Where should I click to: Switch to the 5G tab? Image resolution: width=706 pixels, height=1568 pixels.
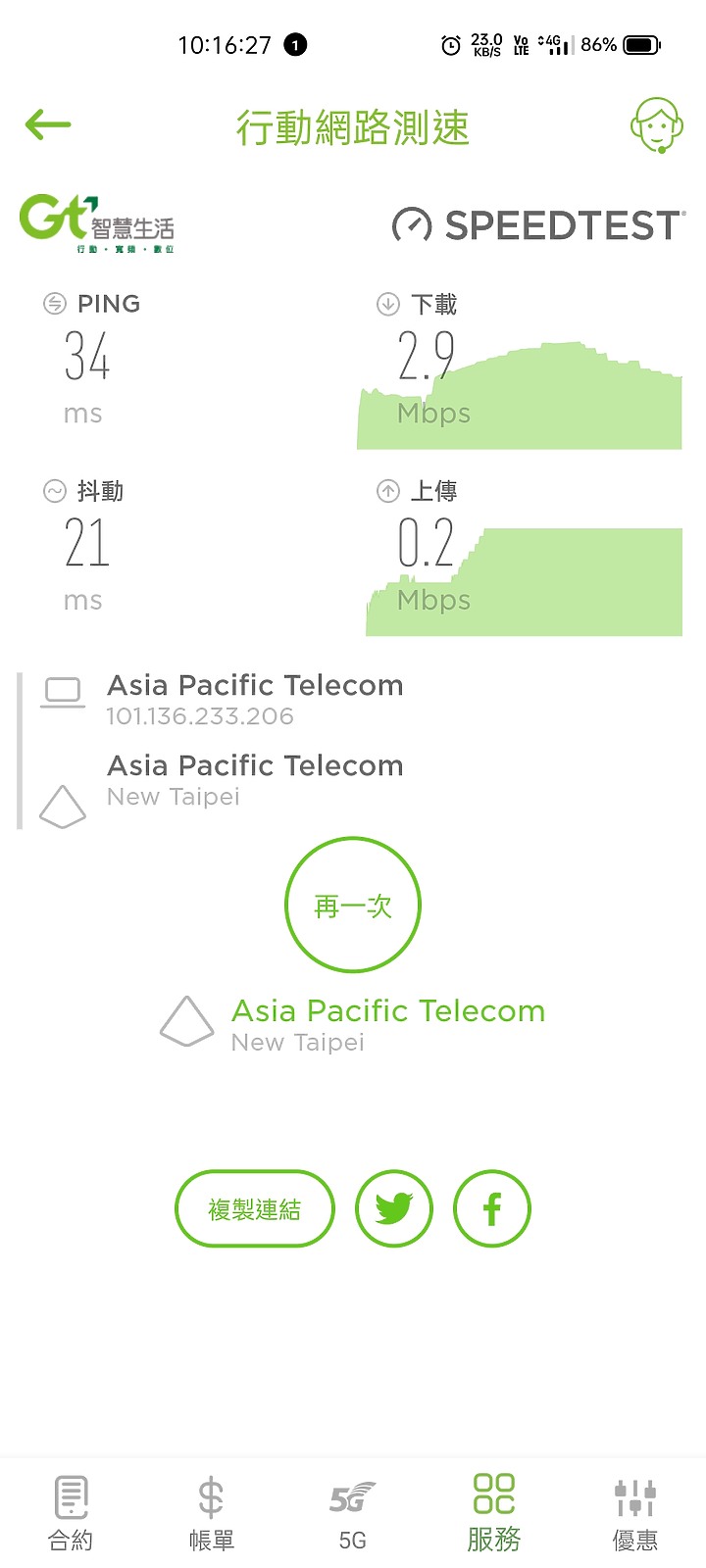point(353,1514)
